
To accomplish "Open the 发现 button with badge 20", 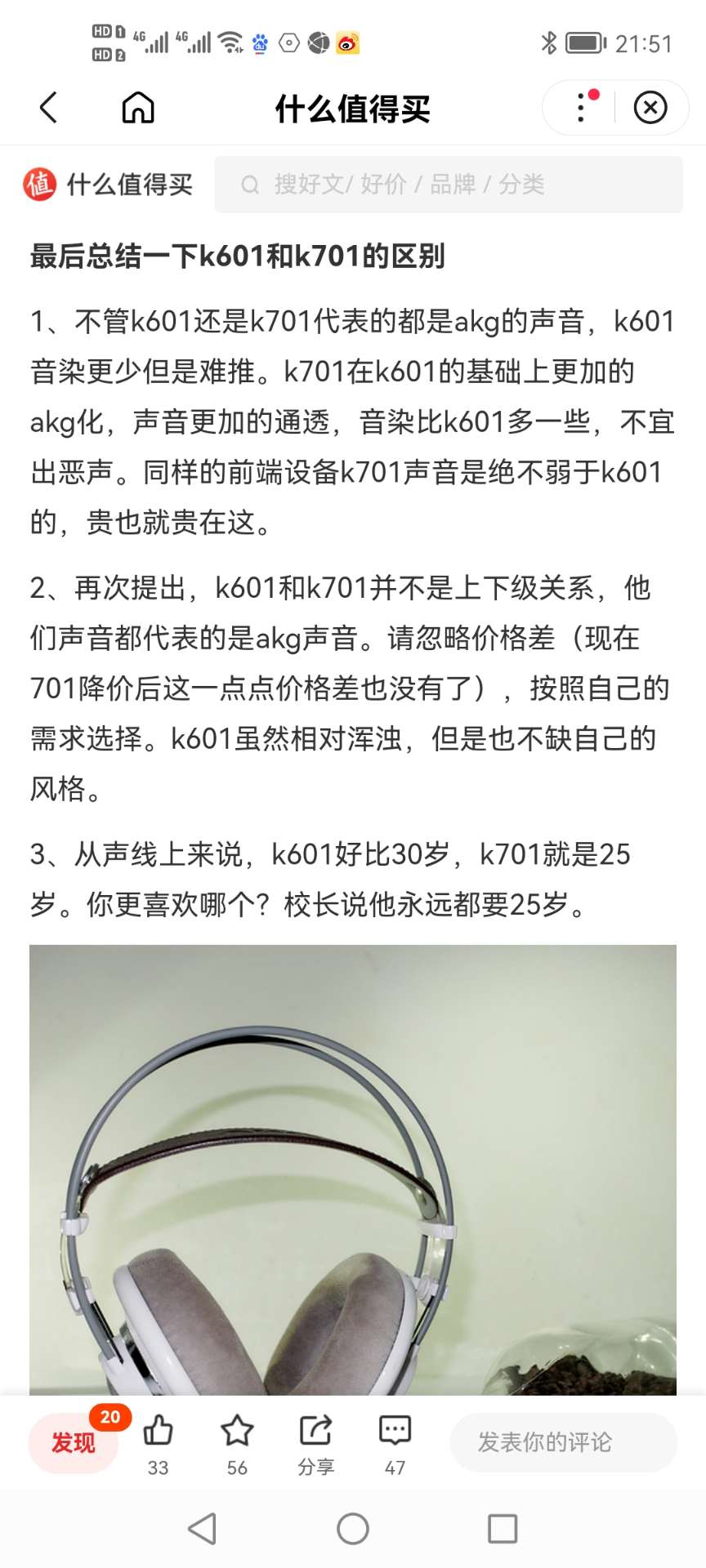I will (74, 1443).
